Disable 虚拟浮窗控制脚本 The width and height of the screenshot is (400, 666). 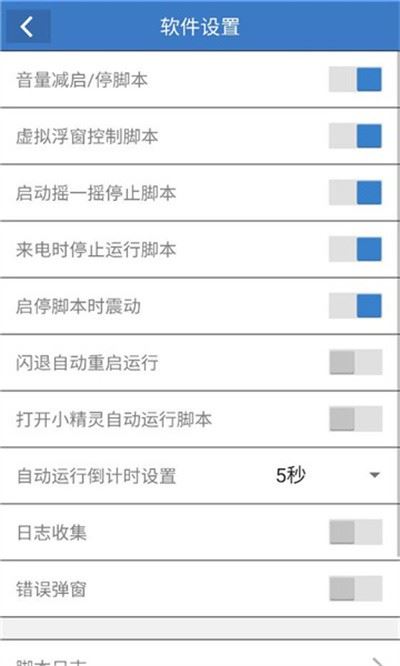coord(355,136)
